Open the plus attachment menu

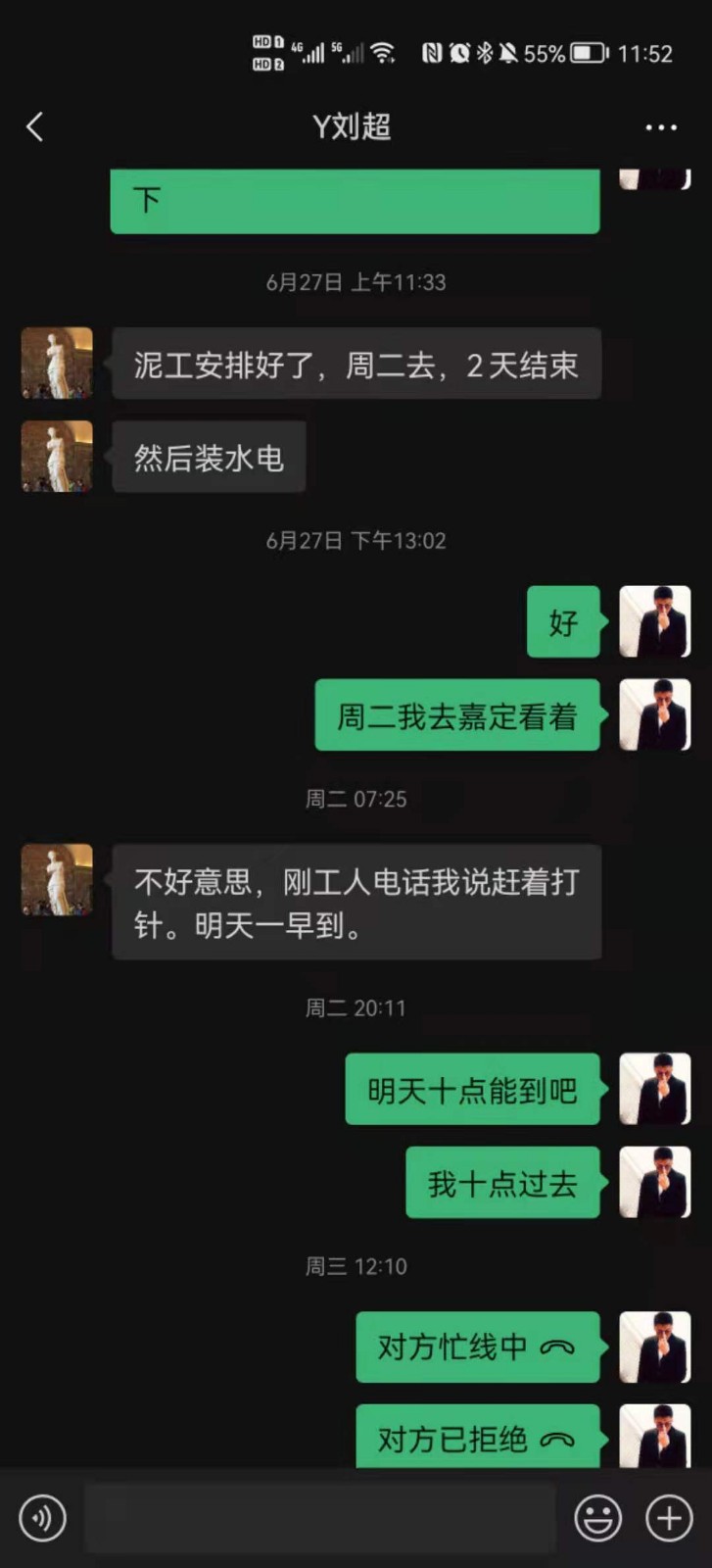point(669,1518)
